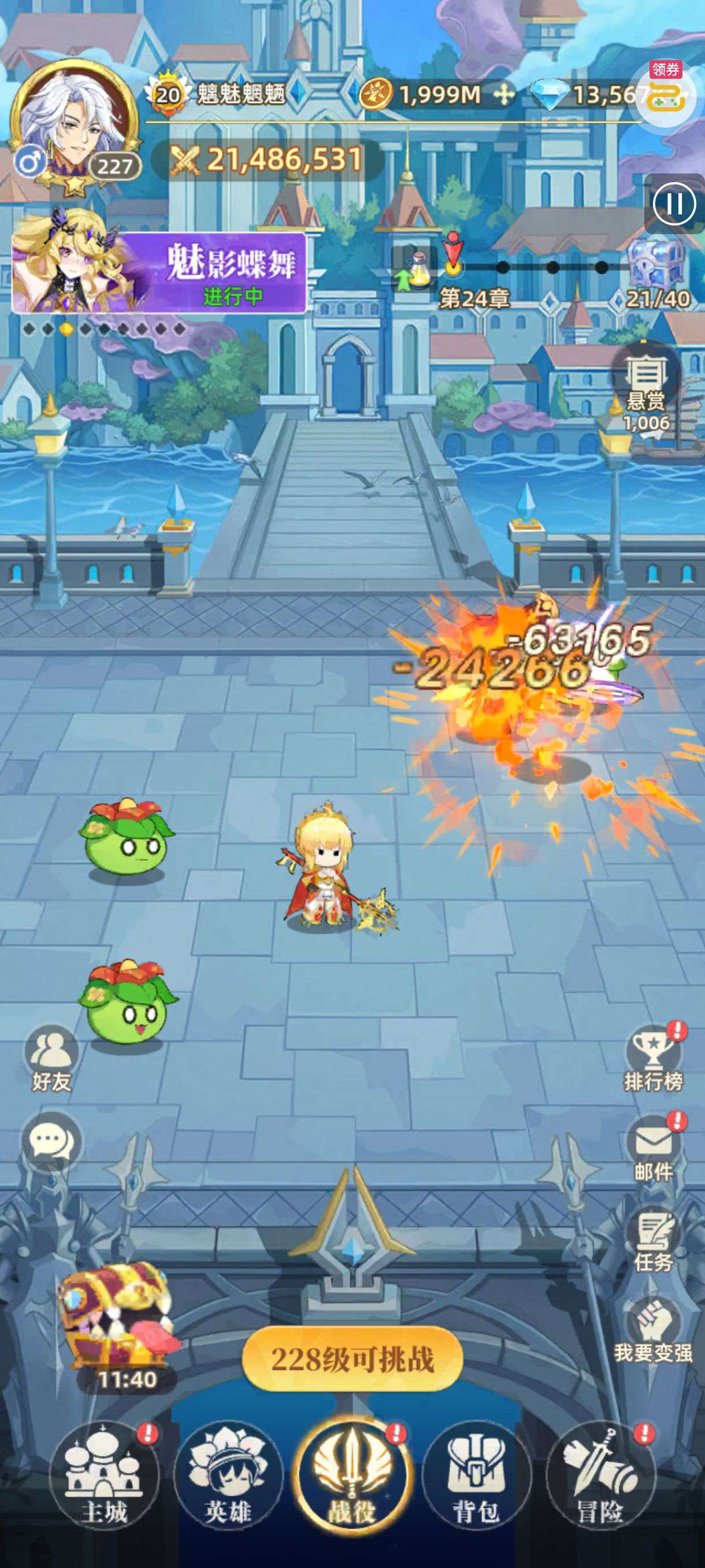
Task: Tap the plus icon to add gold
Action: (x=504, y=95)
